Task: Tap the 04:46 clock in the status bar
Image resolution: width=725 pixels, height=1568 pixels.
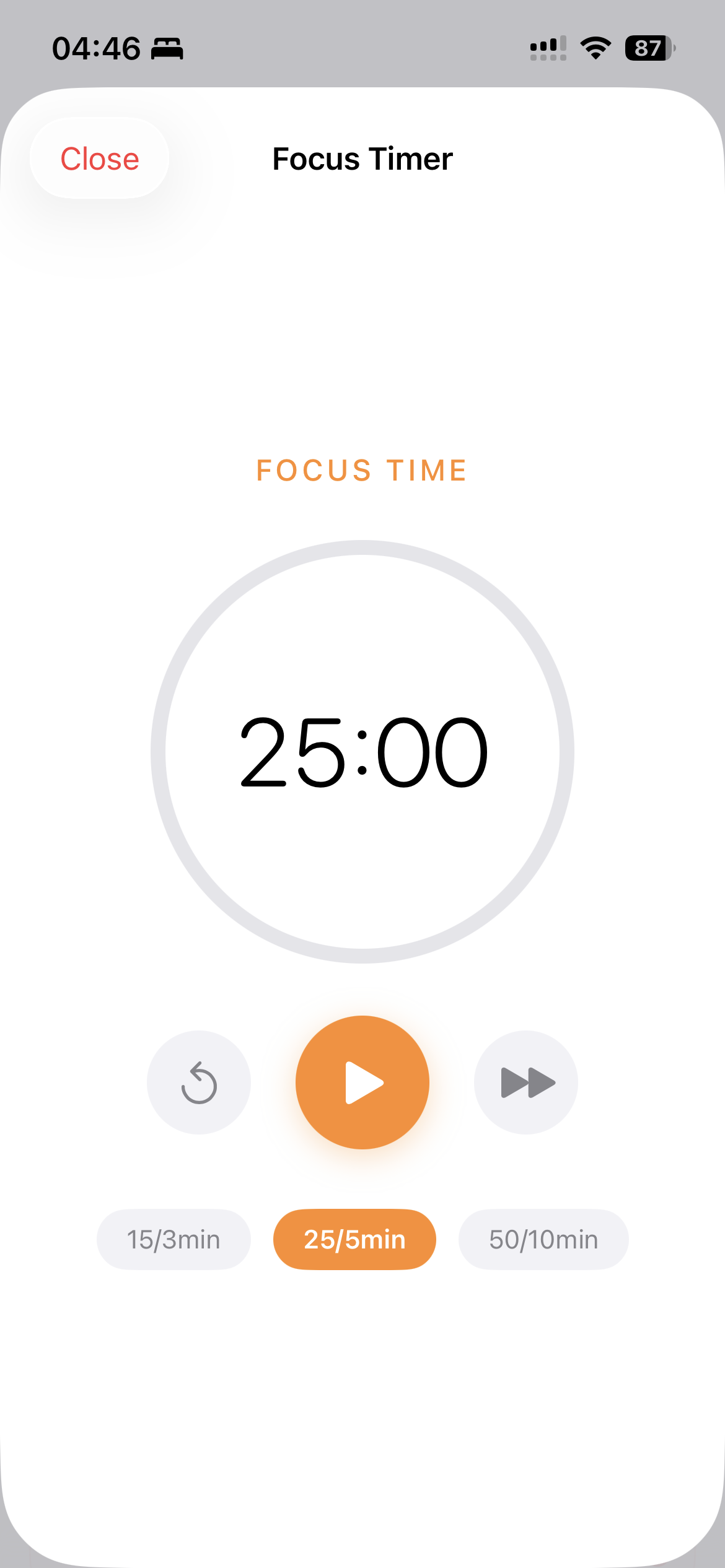Action: 97,49
